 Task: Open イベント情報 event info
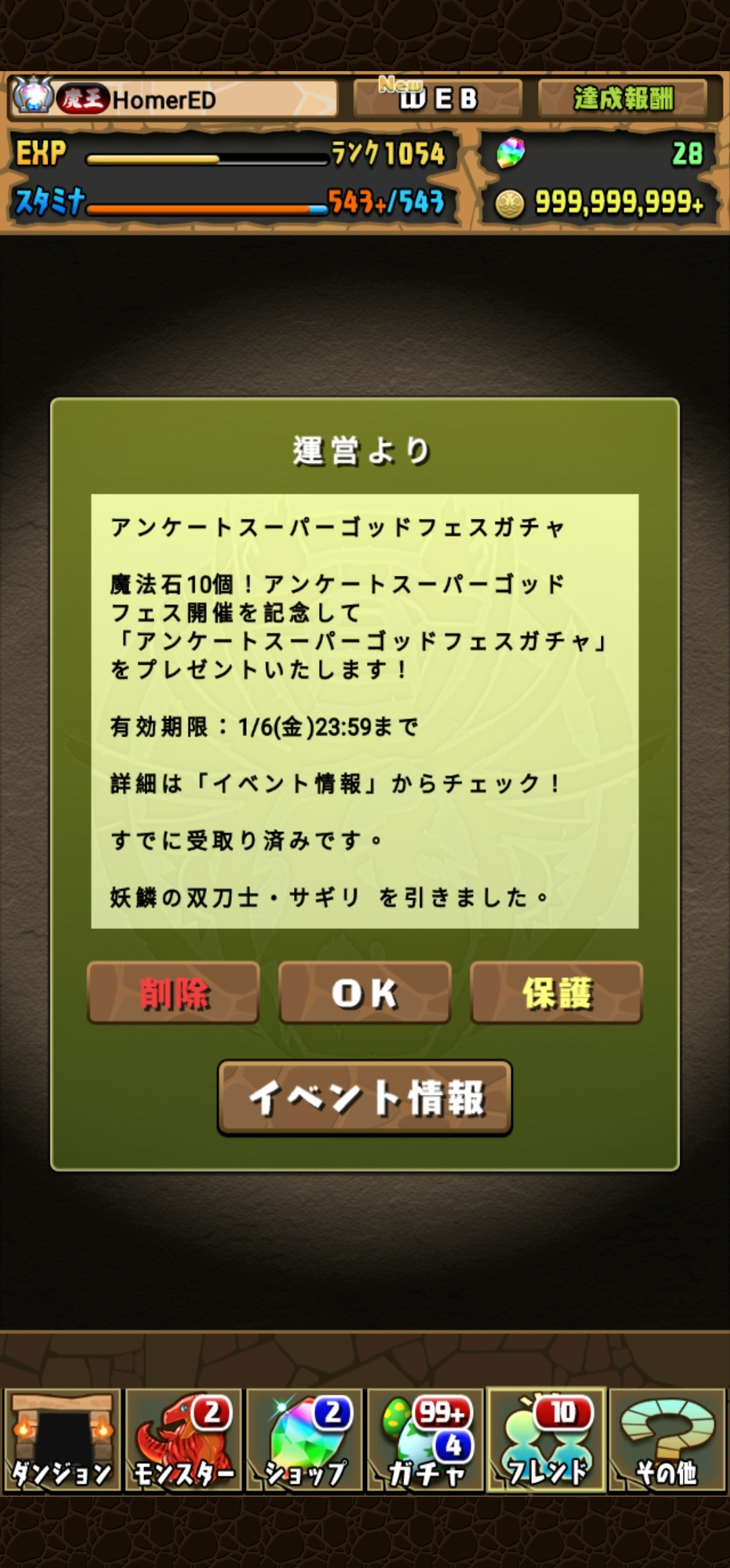364,1098
